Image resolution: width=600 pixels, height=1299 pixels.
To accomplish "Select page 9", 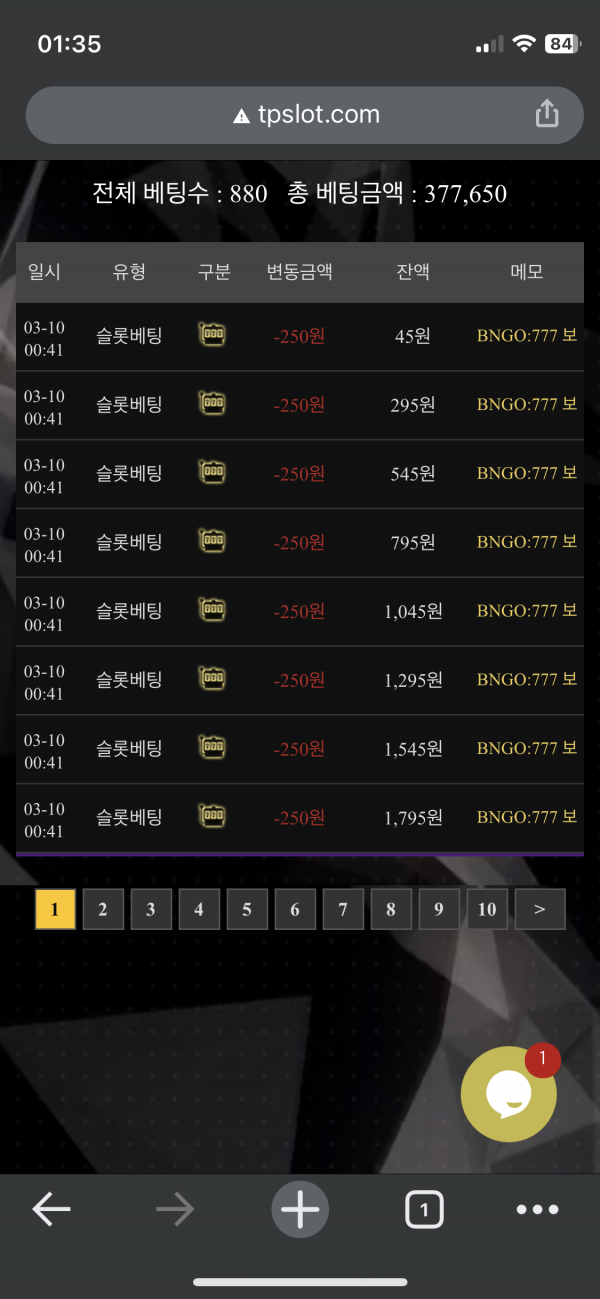I will point(439,910).
